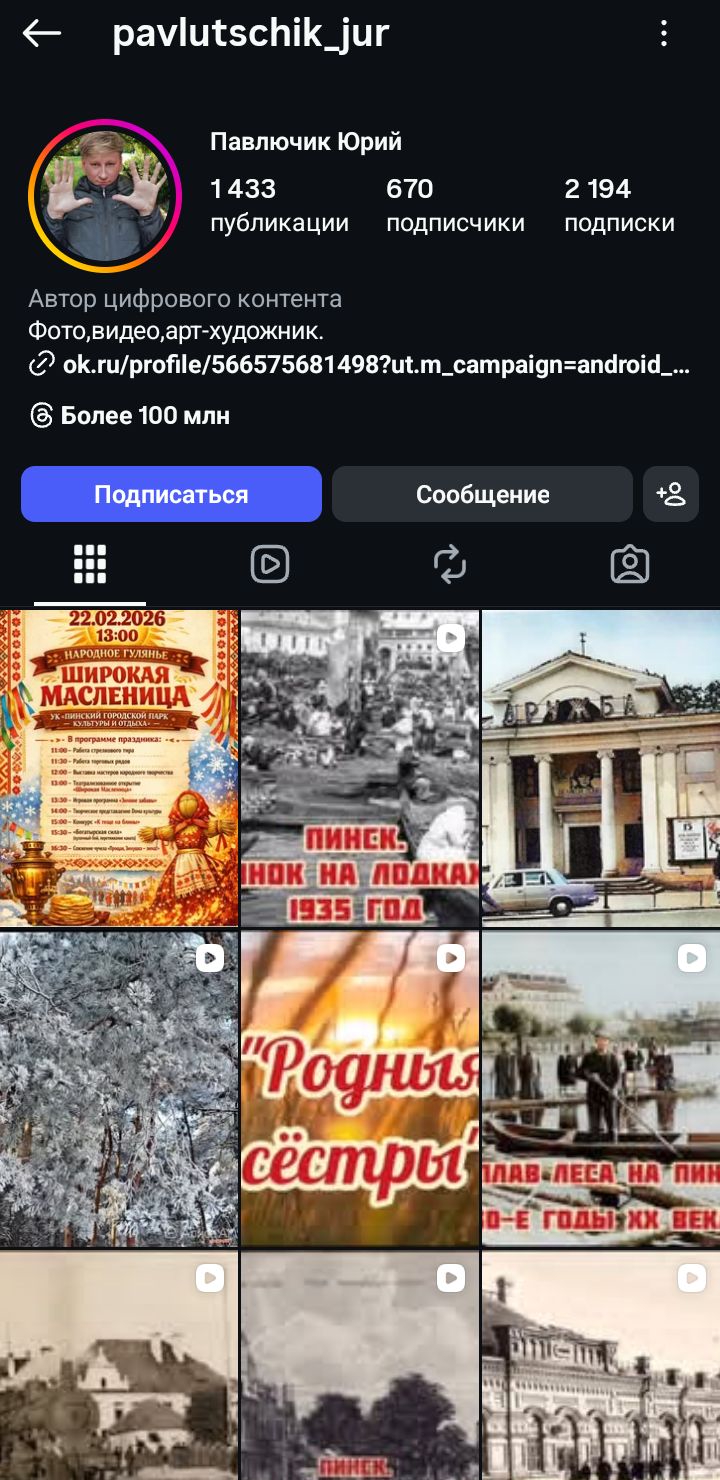Switch to the posts grid tab
Screen dimensions: 720x1480
[90, 565]
